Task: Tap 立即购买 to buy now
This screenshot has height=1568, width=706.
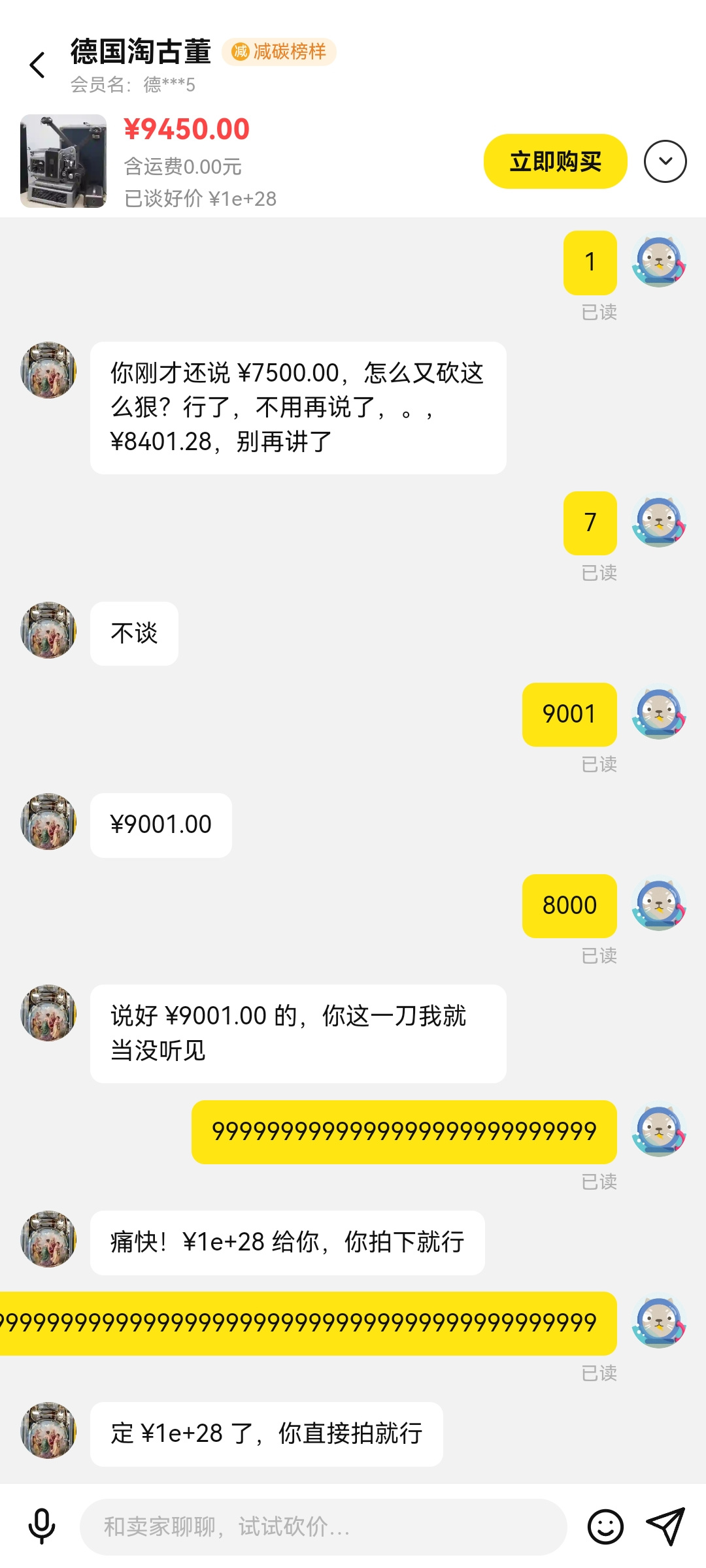Action: tap(555, 161)
